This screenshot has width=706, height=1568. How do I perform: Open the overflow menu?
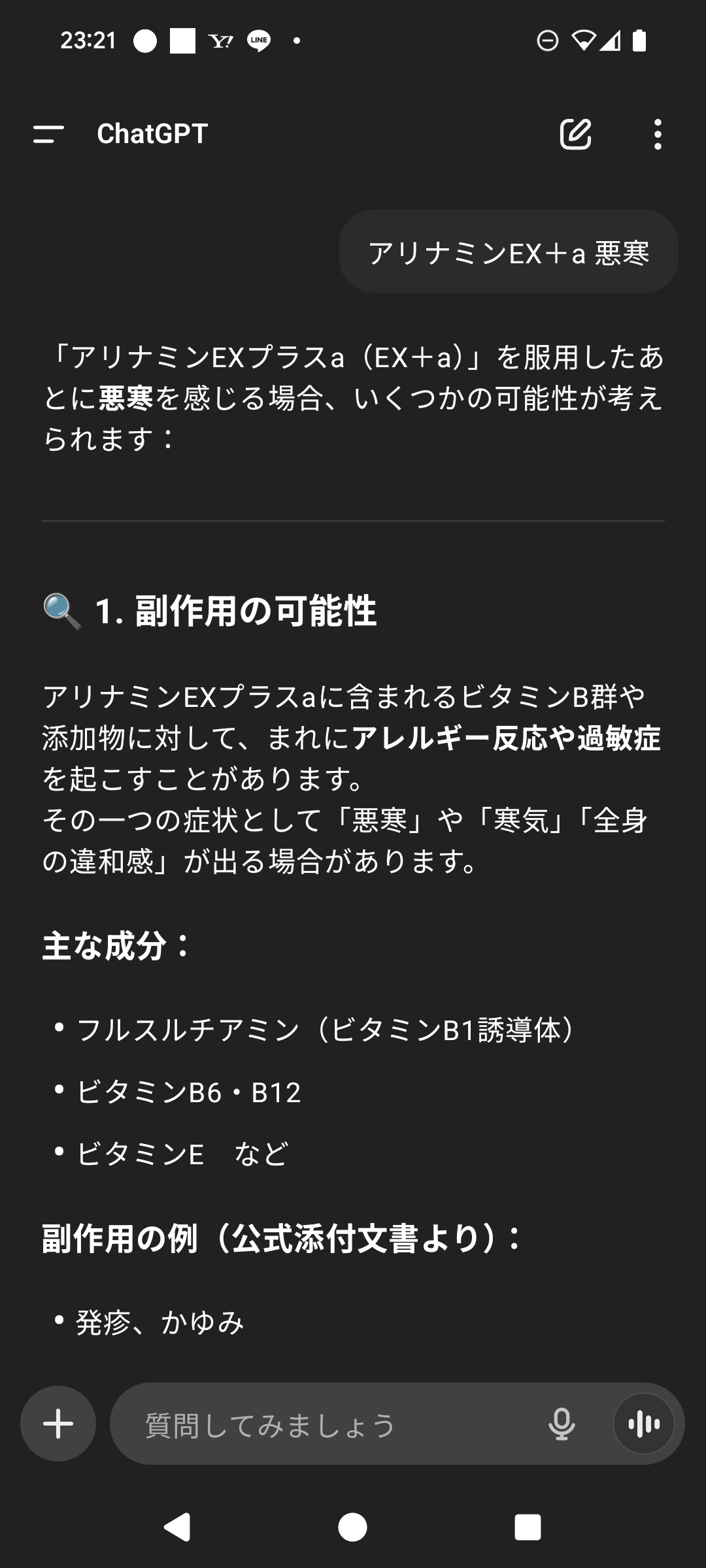pos(658,134)
